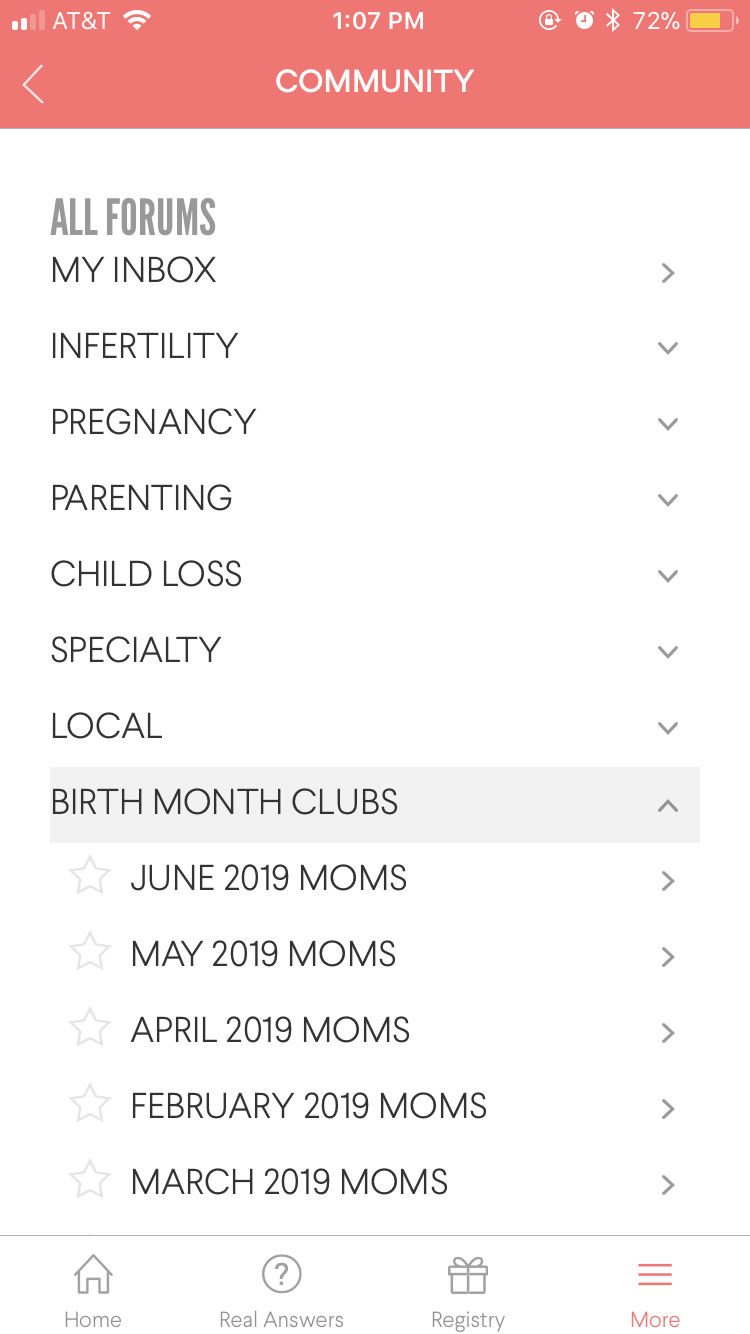
Task: Favorite June 2019 Moms with the star
Action: 89,877
